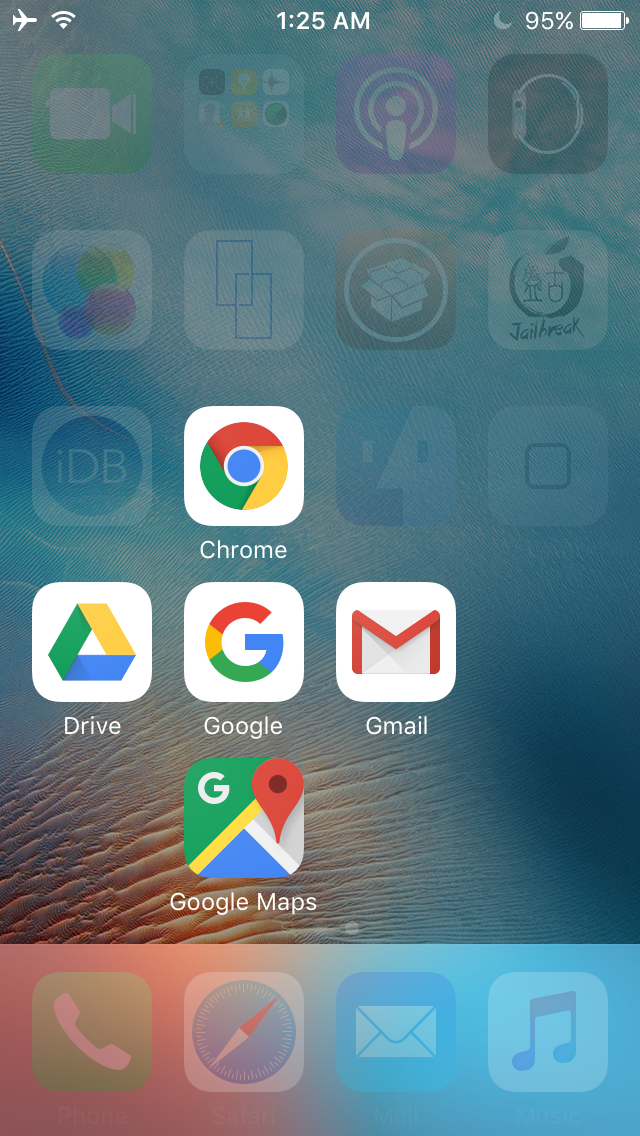Image resolution: width=640 pixels, height=1136 pixels.
Task: Open the dimmed Game Center app
Action: click(92, 290)
